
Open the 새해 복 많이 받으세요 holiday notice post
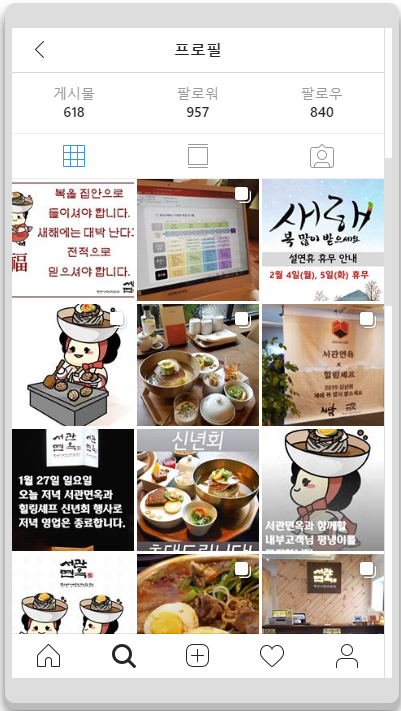point(323,240)
